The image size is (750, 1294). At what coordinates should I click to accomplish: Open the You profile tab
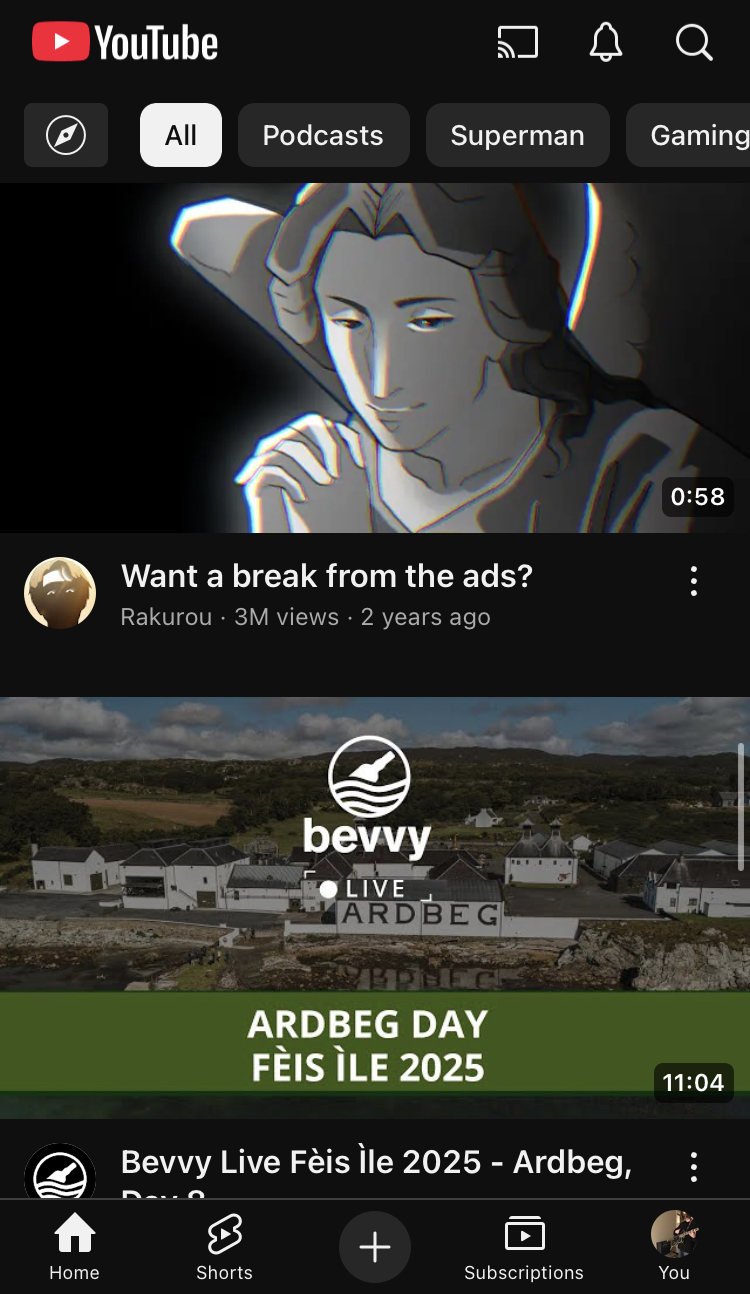tap(674, 1247)
